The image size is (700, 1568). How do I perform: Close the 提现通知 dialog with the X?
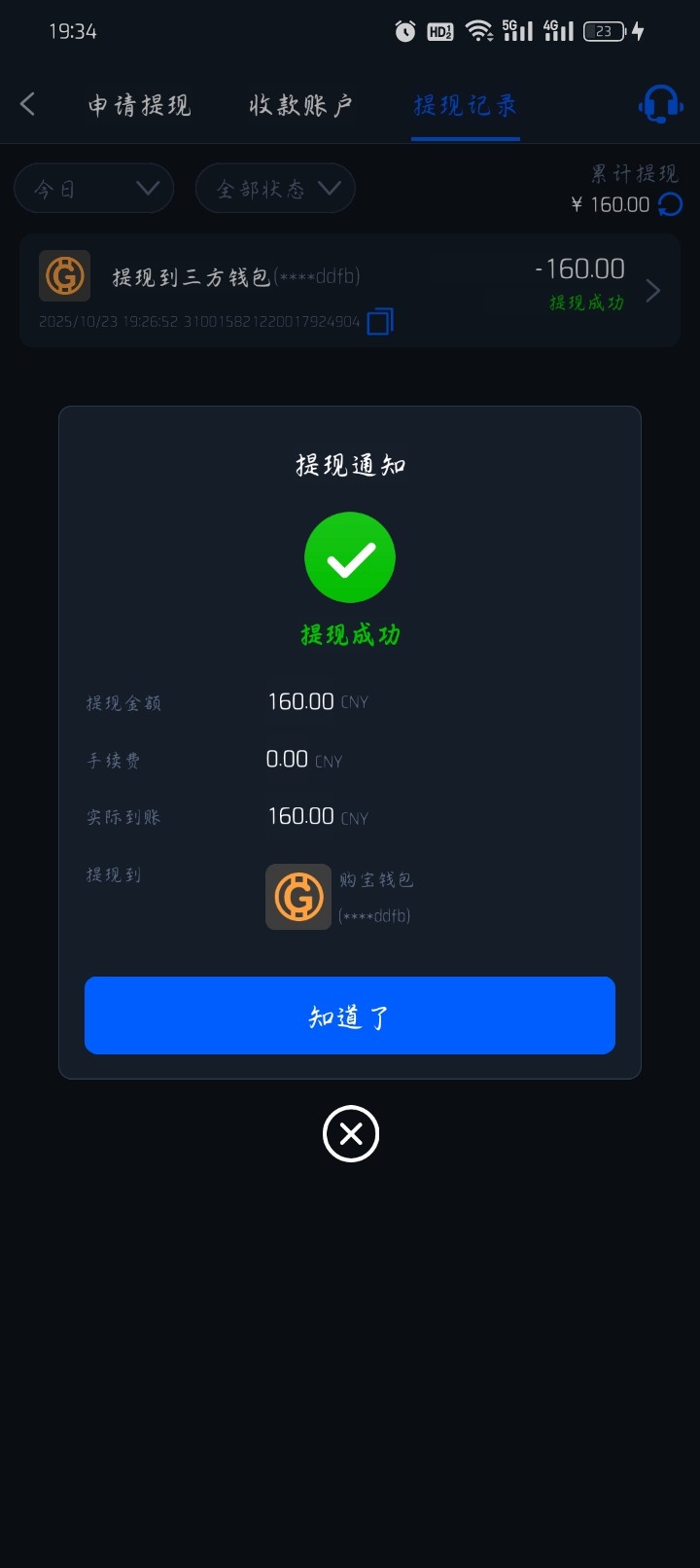coord(351,1133)
